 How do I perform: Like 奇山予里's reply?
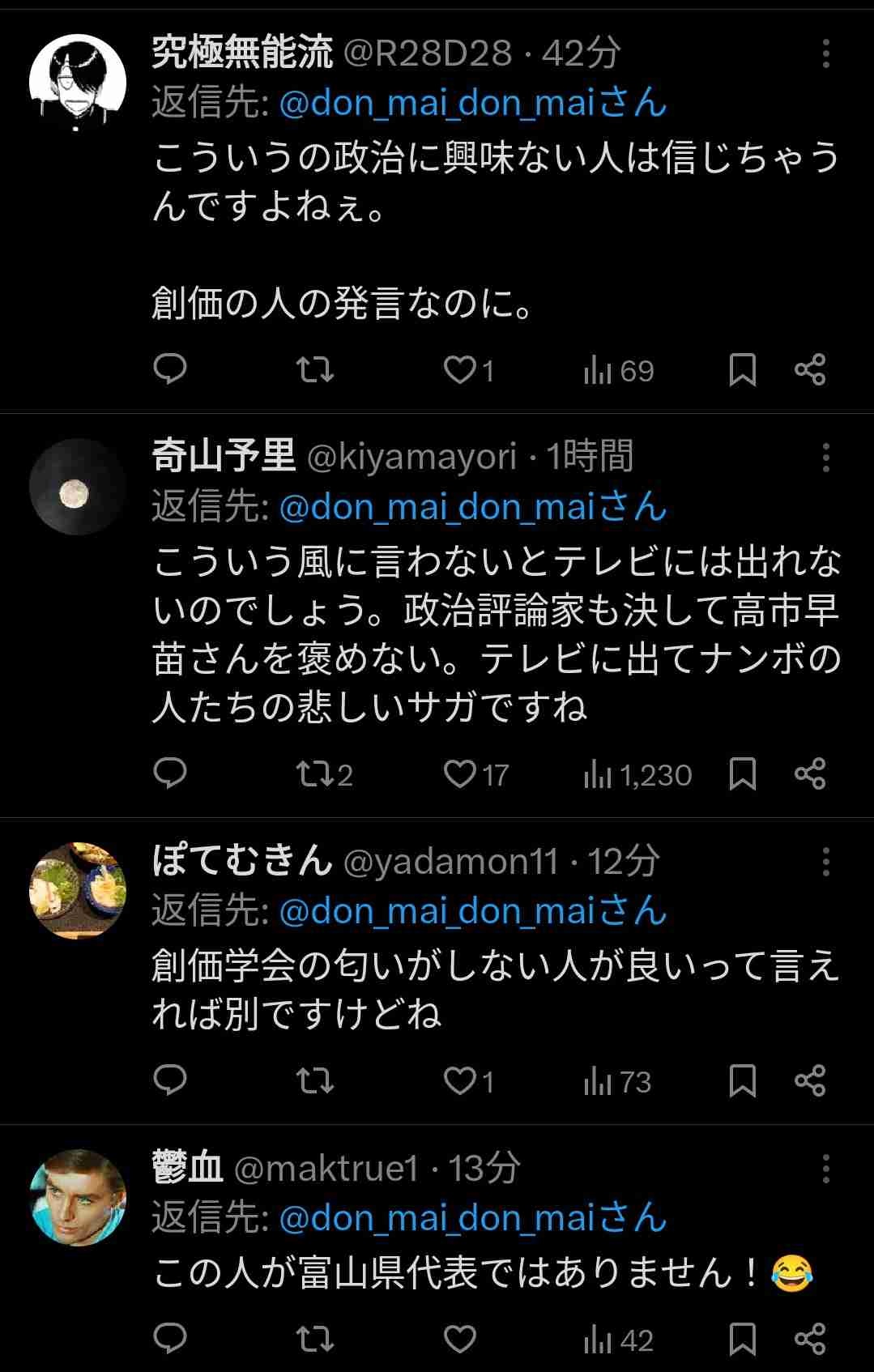460,774
